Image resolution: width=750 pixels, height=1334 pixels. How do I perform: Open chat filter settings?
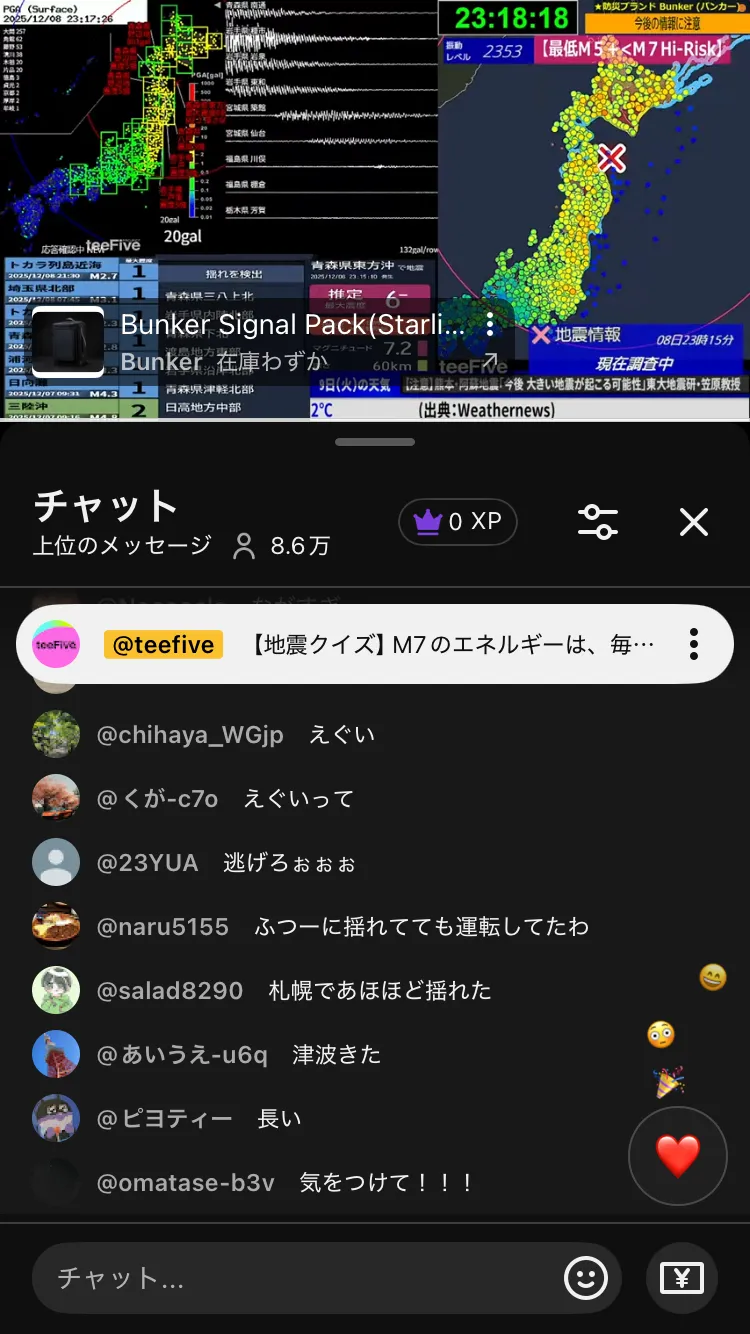[x=598, y=522]
